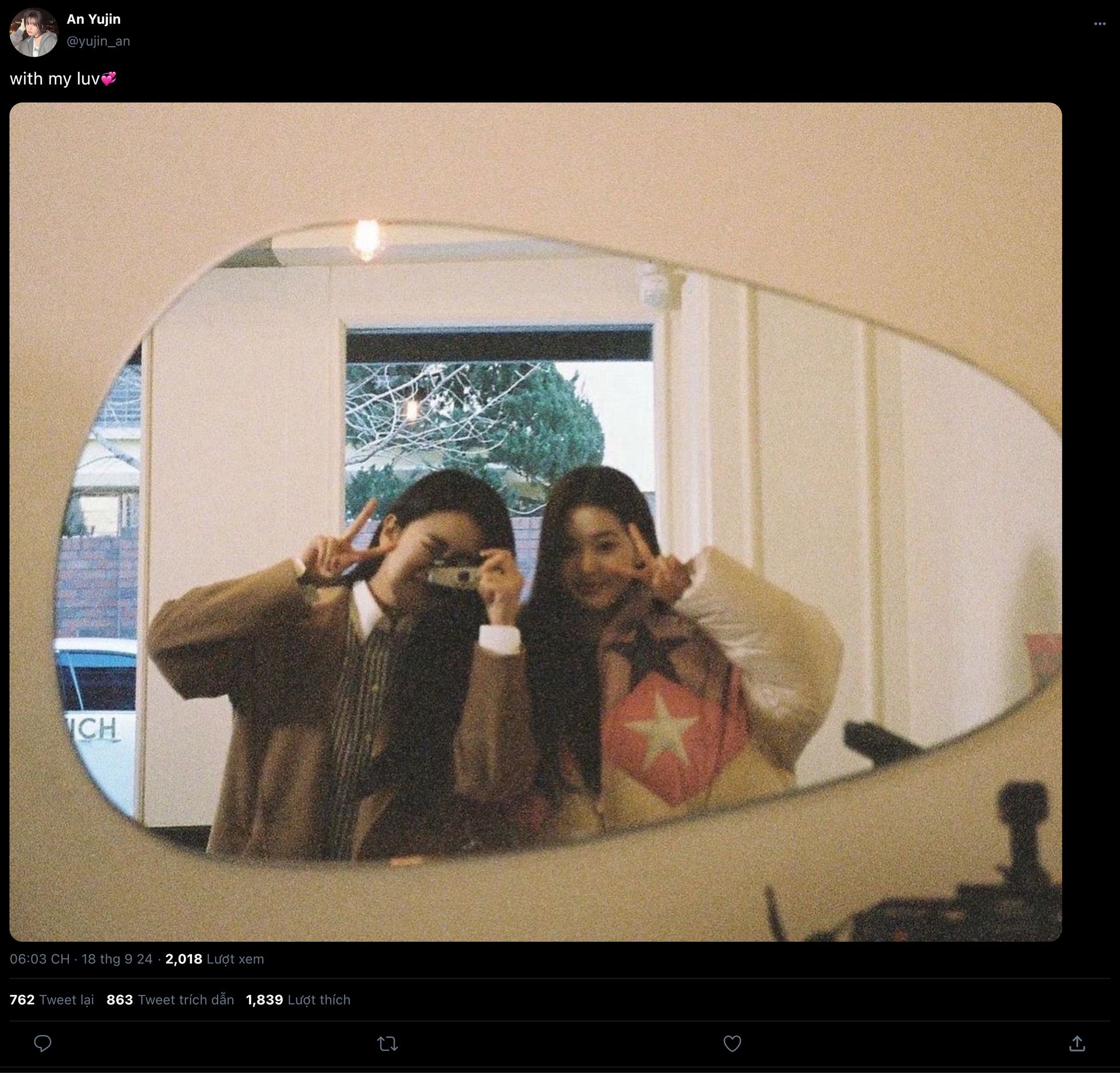View the 1,839 likes list
The width and height of the screenshot is (1120, 1073).
[x=298, y=1000]
